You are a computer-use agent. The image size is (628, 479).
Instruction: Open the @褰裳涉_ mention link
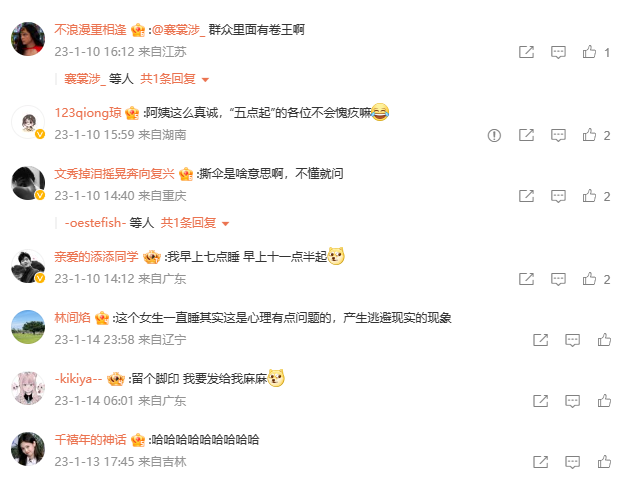pyautogui.click(x=177, y=30)
